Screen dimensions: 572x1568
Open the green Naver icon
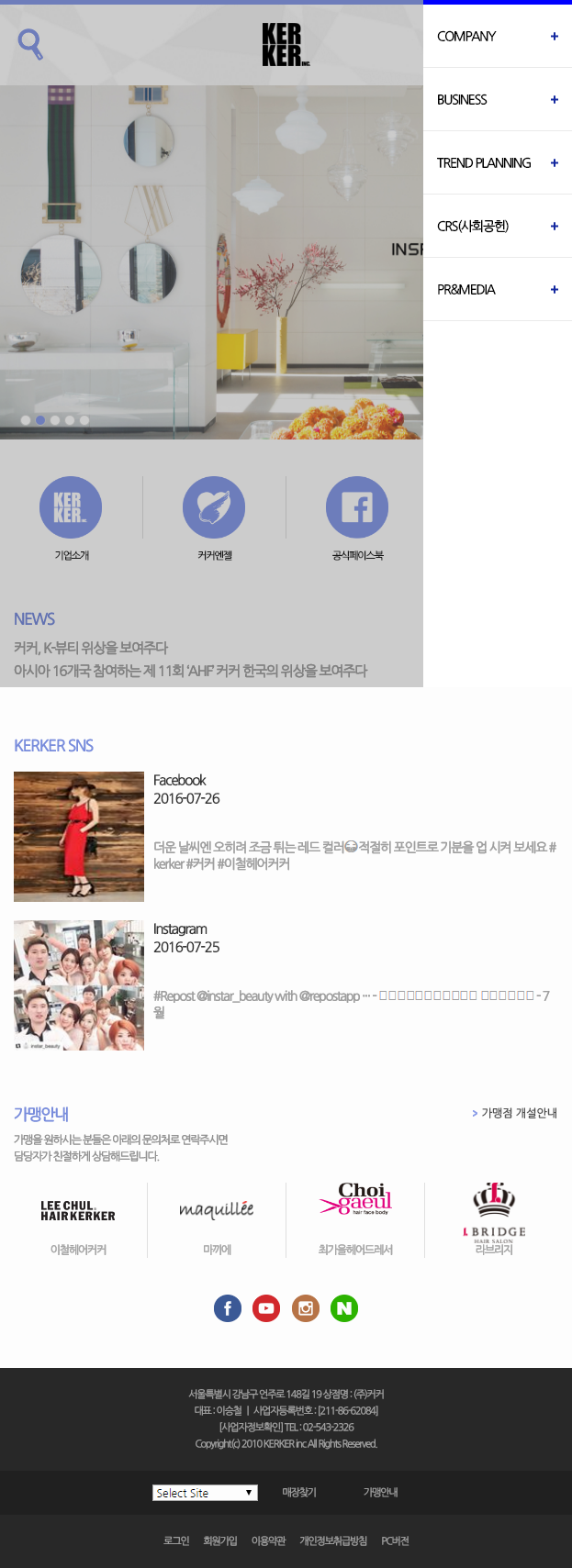344,1308
